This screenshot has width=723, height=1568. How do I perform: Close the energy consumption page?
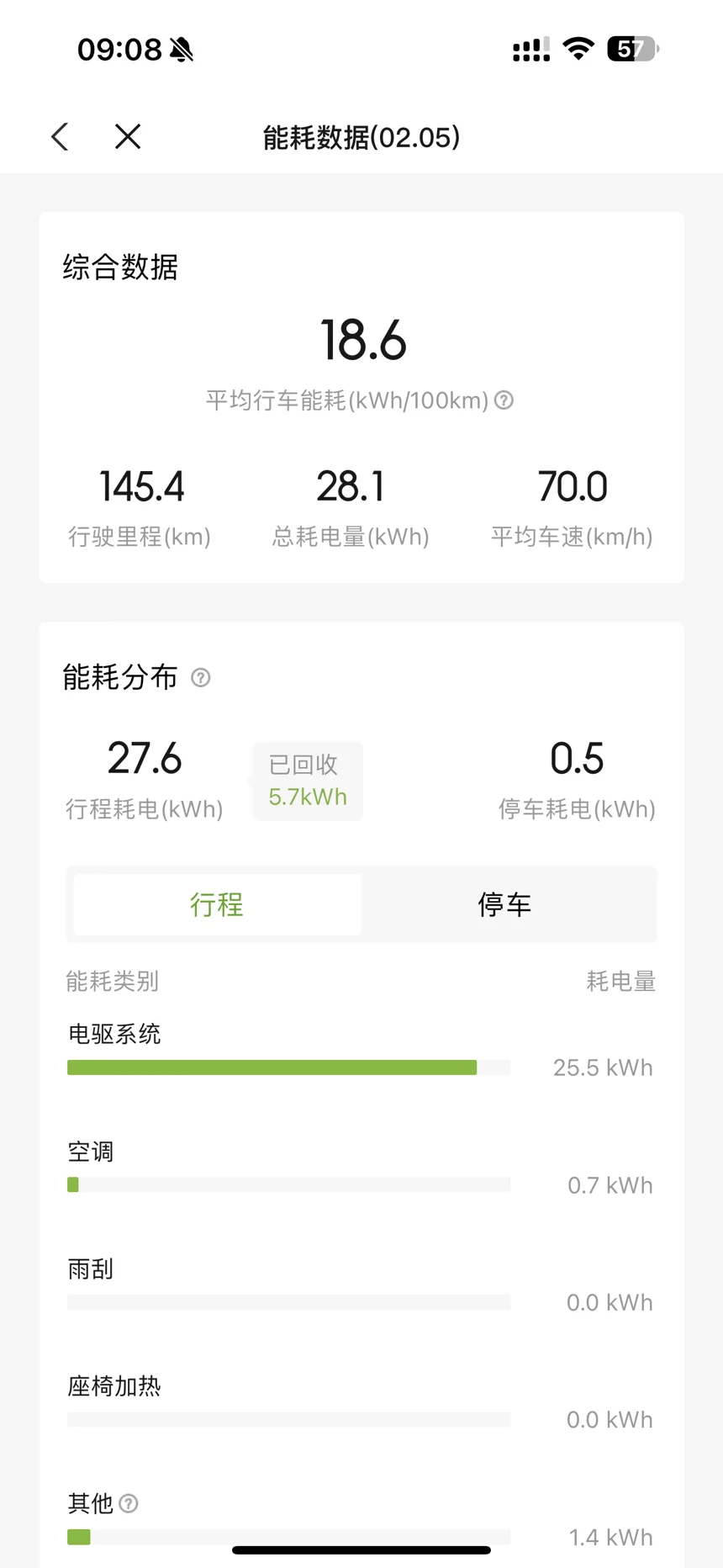click(128, 136)
